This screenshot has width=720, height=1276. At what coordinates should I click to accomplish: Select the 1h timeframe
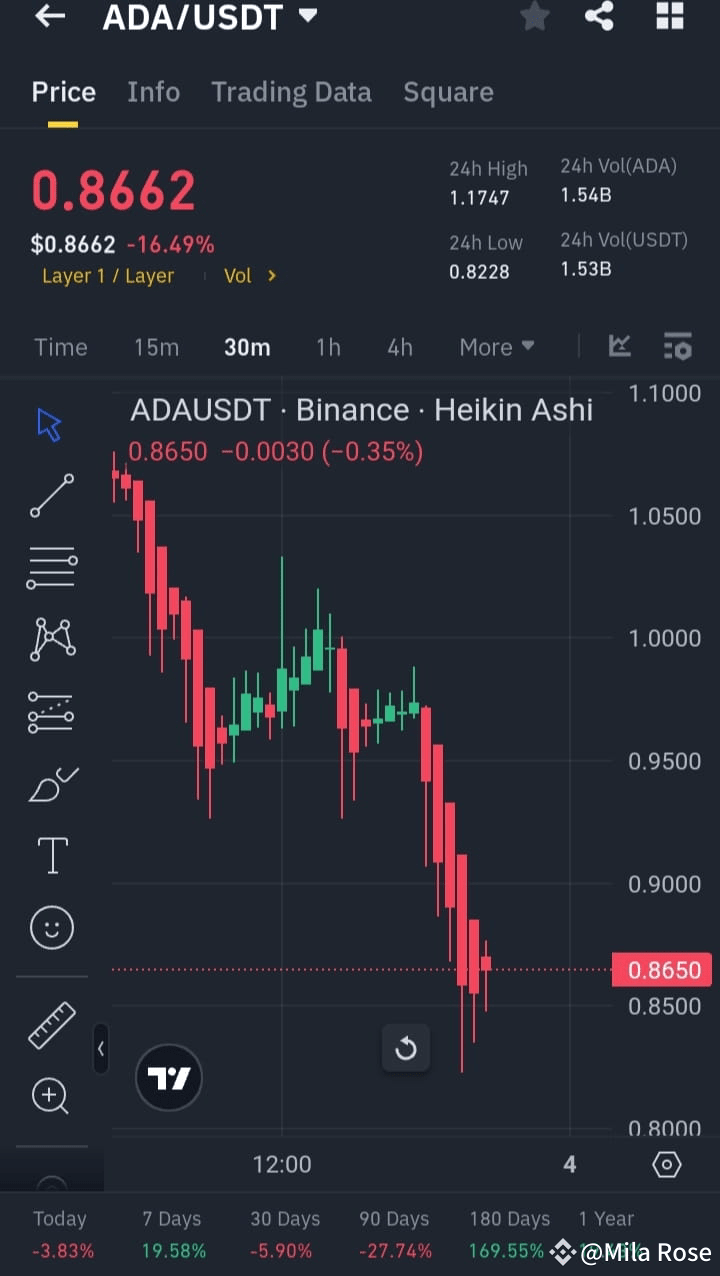tap(328, 346)
